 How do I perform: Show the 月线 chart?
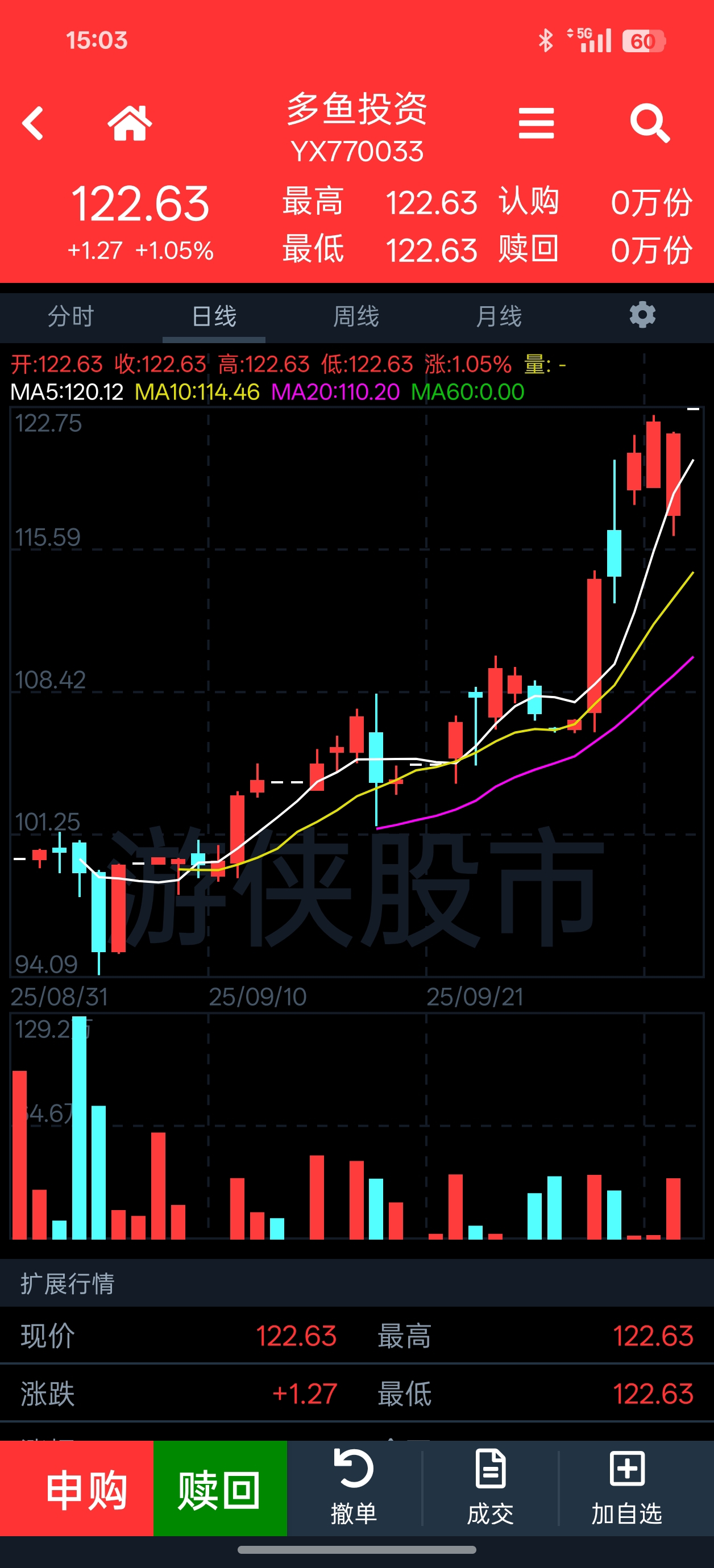pyautogui.click(x=499, y=316)
